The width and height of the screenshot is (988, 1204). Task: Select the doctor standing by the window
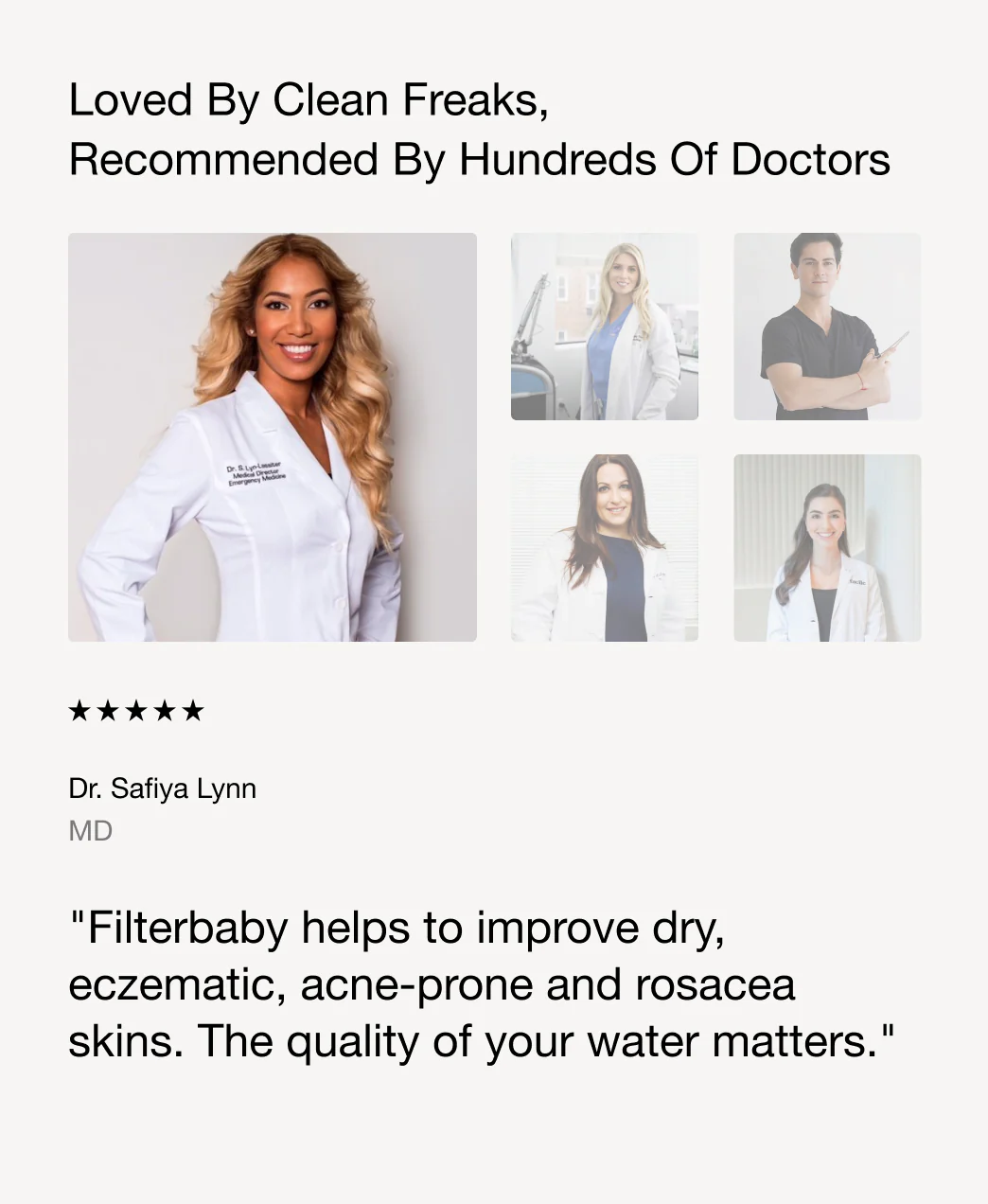[827, 548]
